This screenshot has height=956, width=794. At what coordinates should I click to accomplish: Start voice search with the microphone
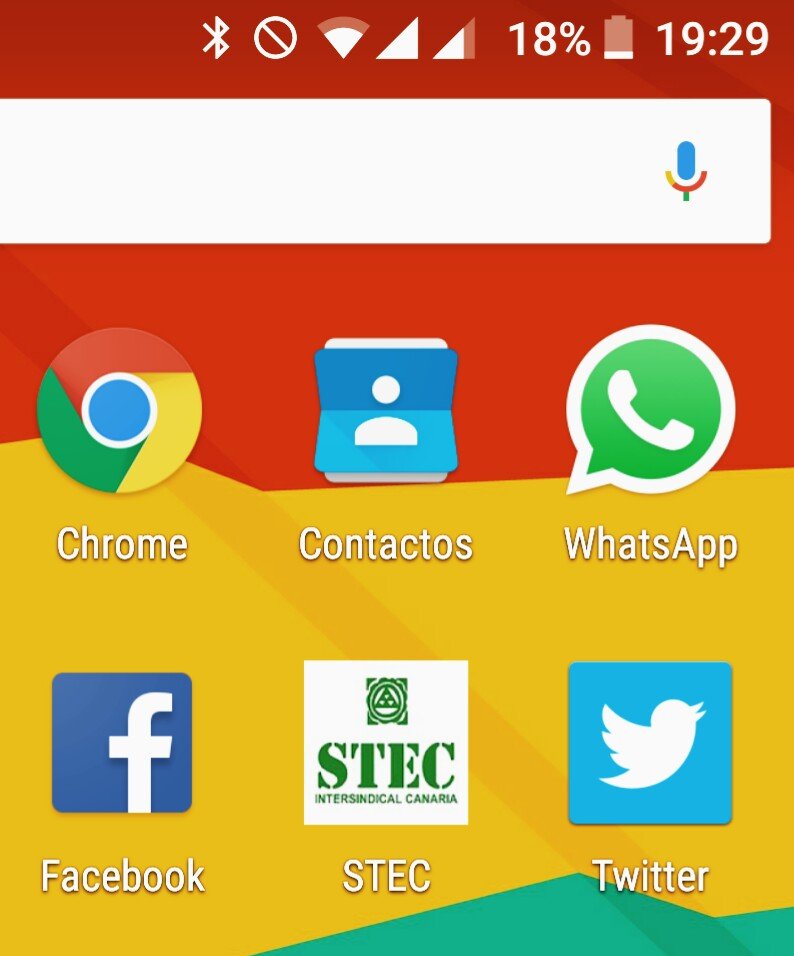click(x=686, y=171)
